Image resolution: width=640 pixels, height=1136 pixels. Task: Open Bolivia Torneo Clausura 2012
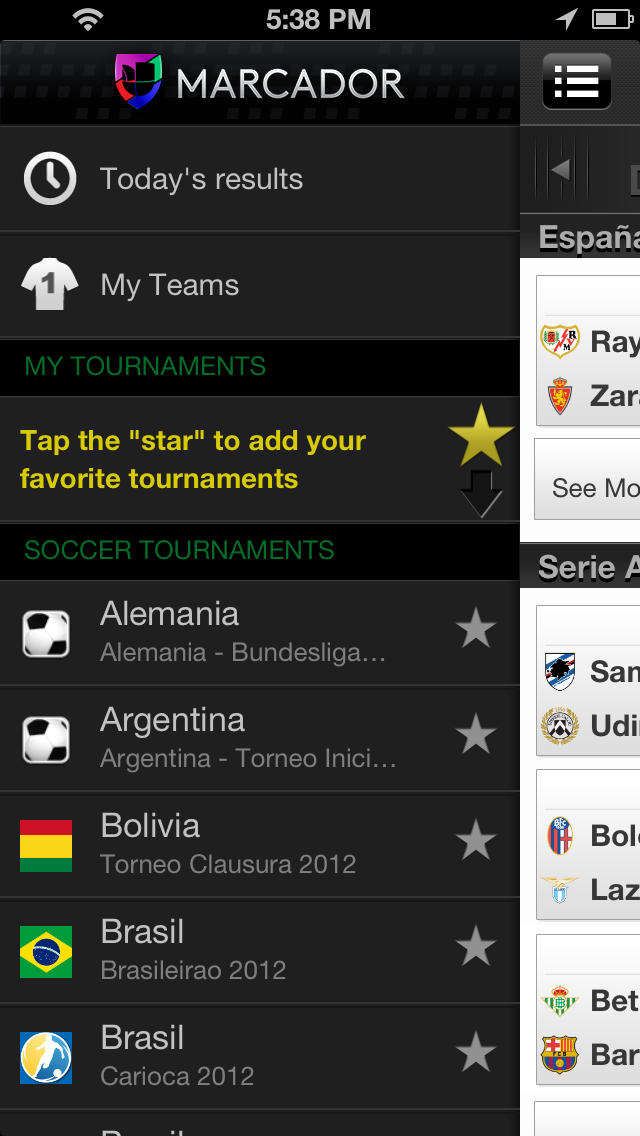click(240, 844)
